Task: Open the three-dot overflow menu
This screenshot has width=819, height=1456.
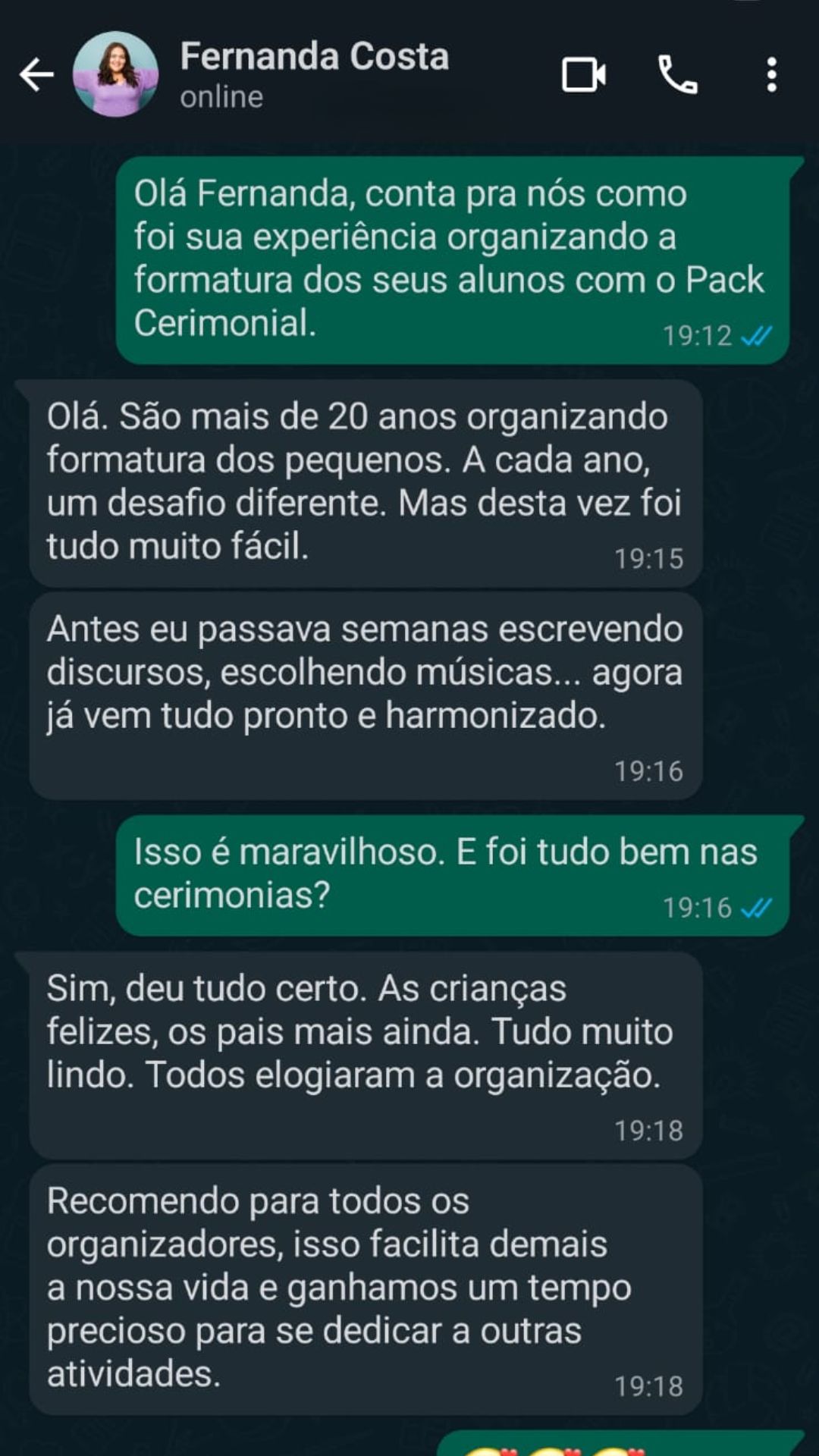Action: click(x=773, y=74)
